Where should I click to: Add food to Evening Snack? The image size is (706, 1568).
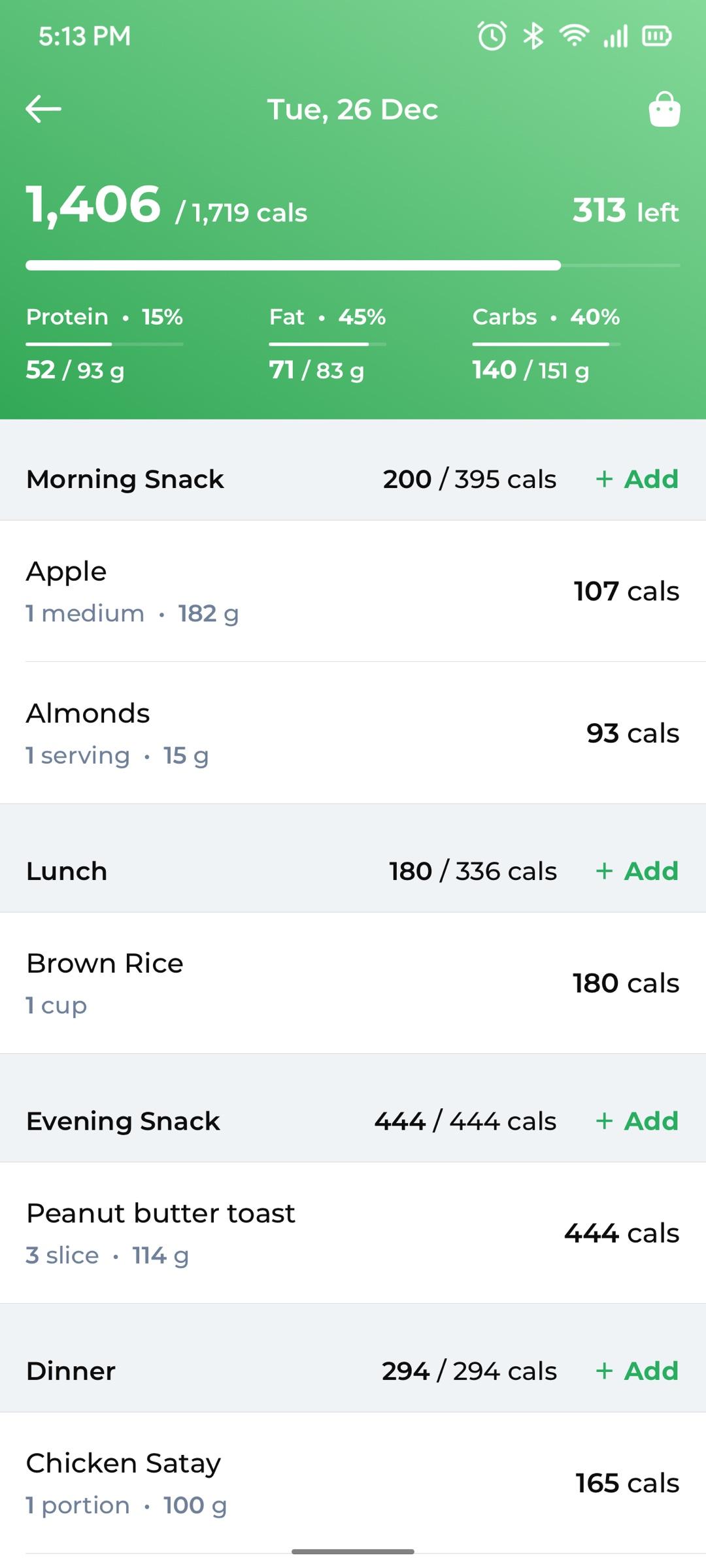pos(637,1121)
